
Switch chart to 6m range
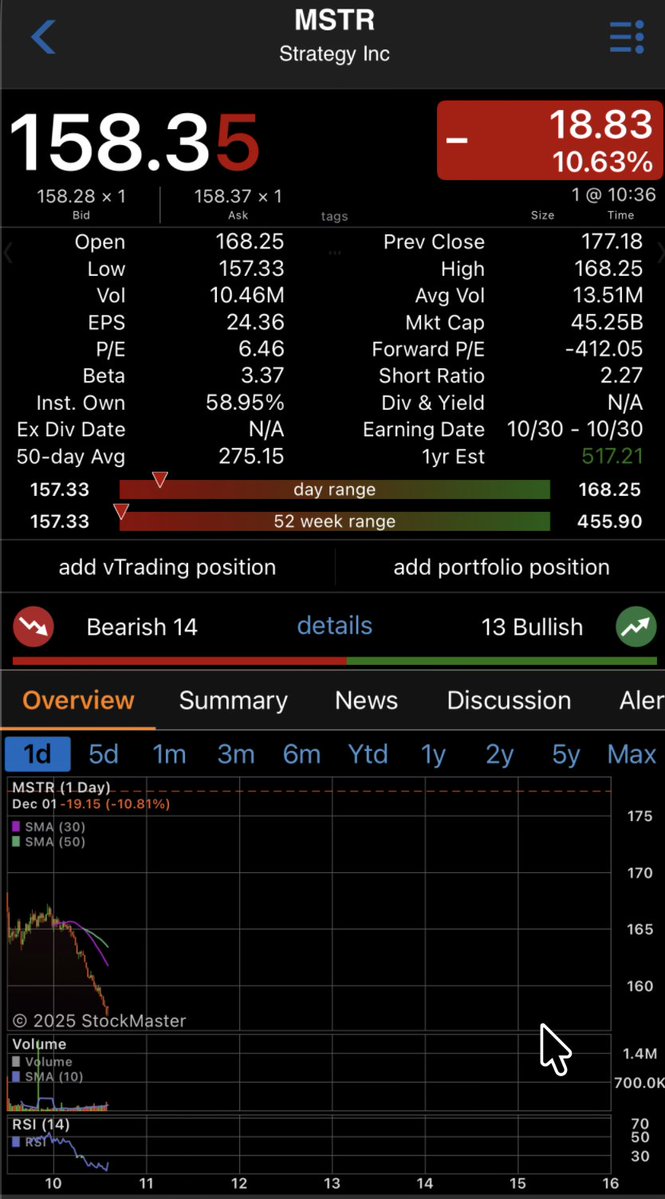click(301, 754)
